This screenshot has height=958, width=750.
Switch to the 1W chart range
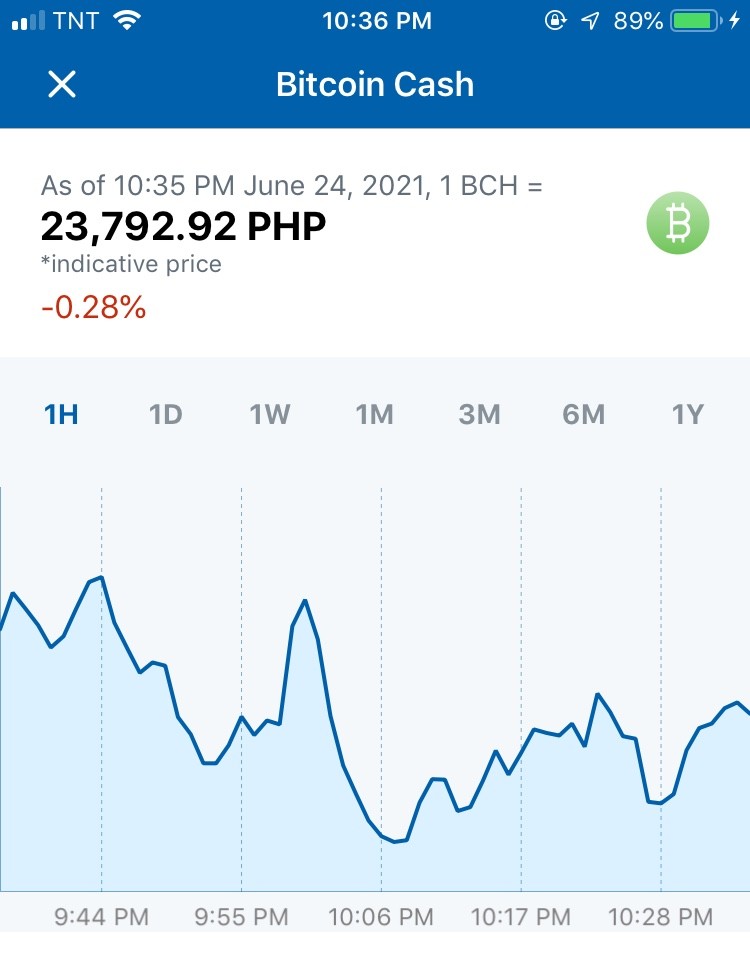[x=269, y=415]
